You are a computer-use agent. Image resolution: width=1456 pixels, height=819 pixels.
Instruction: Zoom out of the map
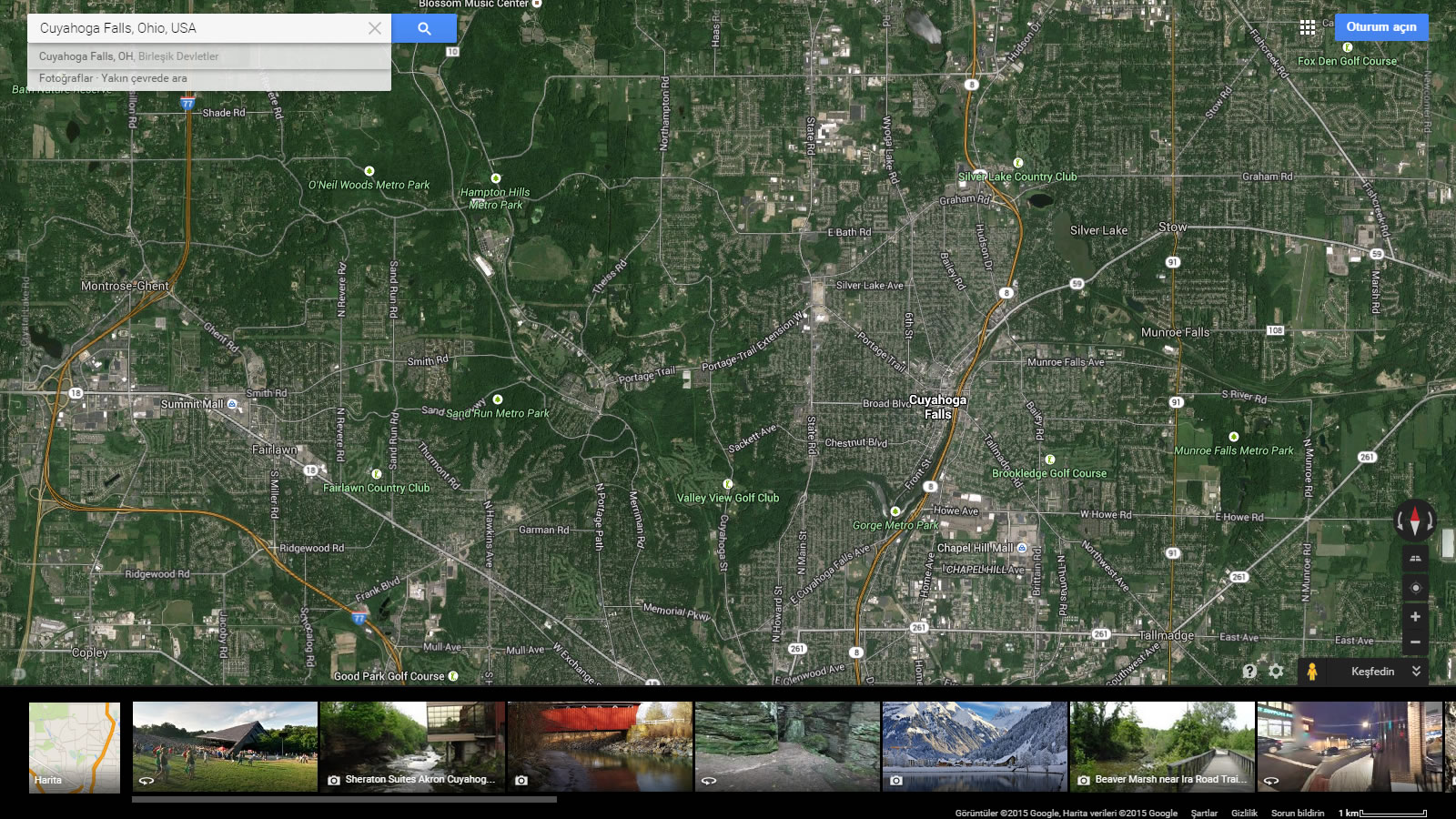click(1415, 642)
